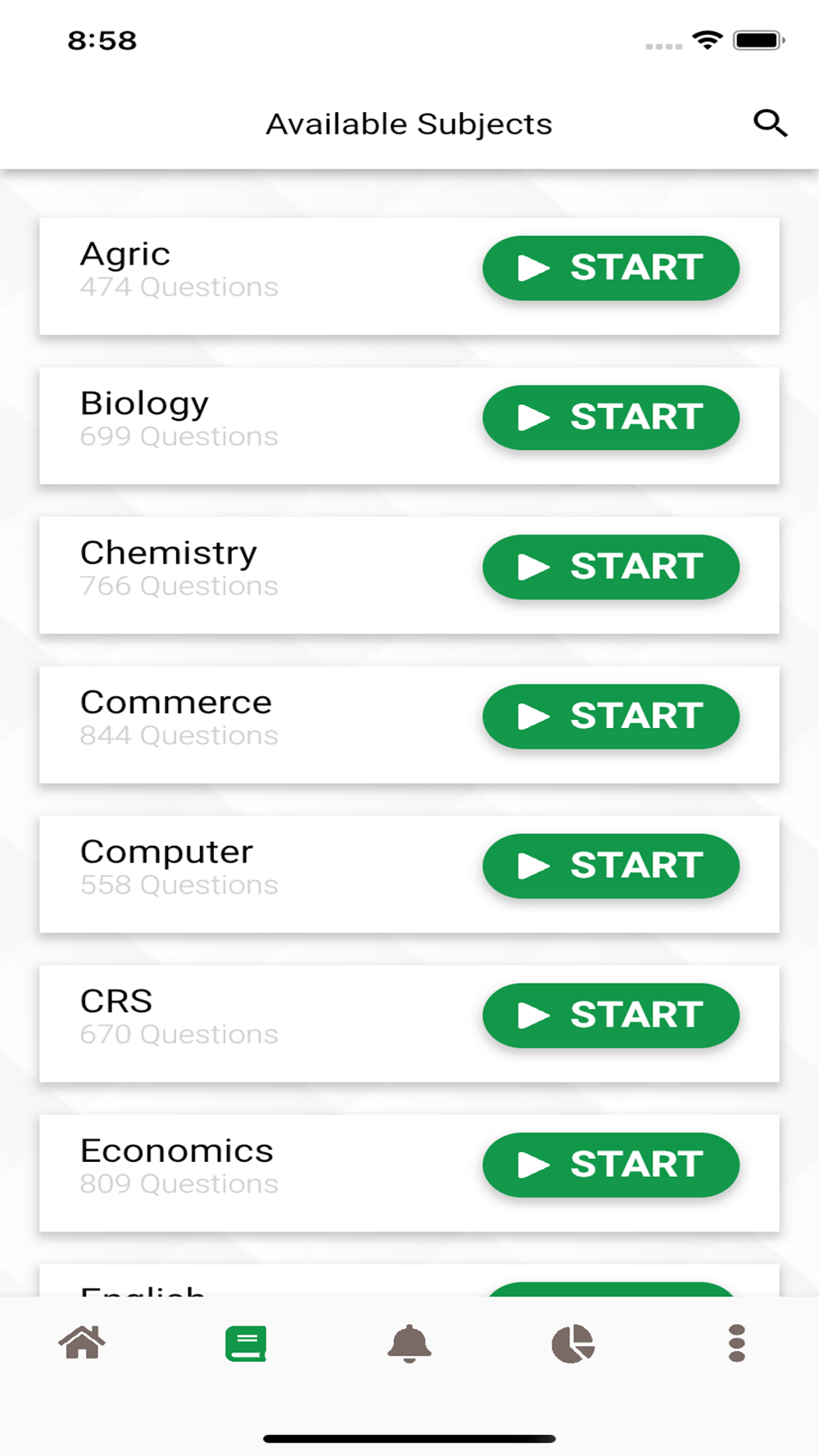Start the CRS questions
The width and height of the screenshot is (819, 1456).
tap(611, 1015)
